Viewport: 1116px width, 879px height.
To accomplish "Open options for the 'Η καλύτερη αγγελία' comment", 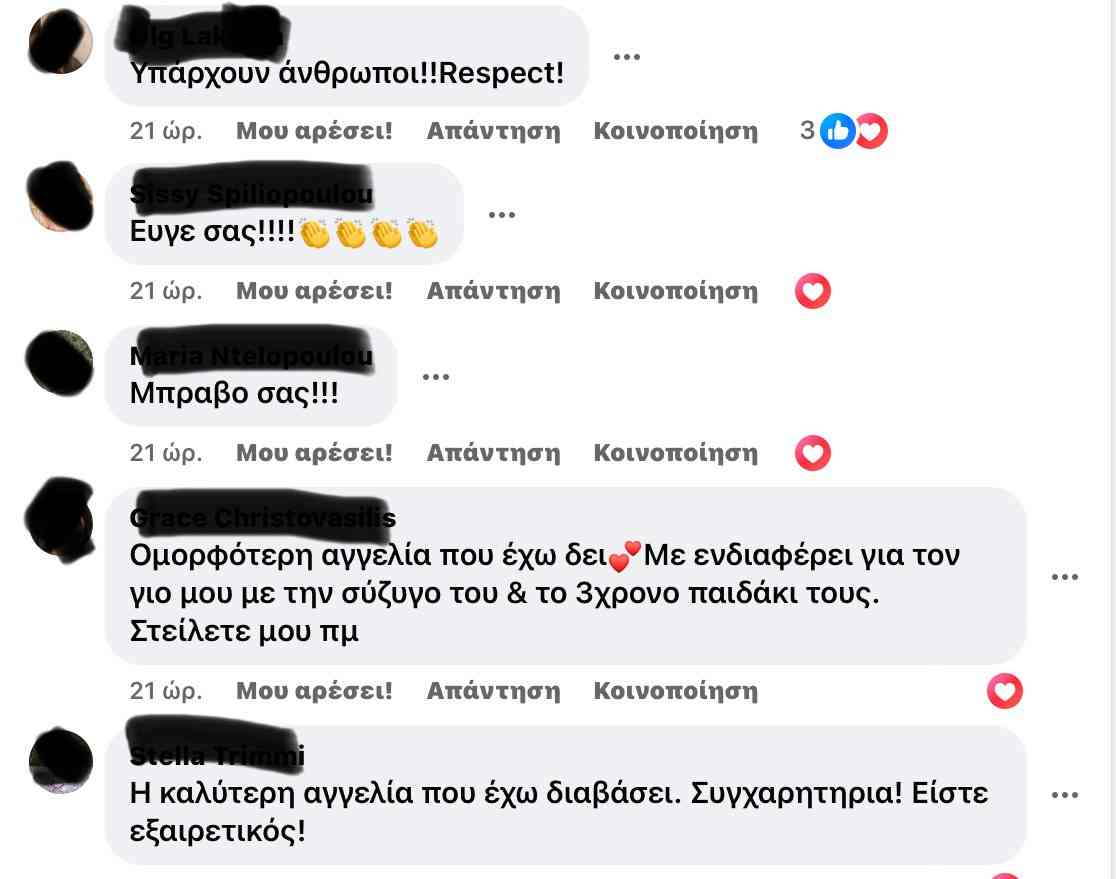I will pos(1065,795).
